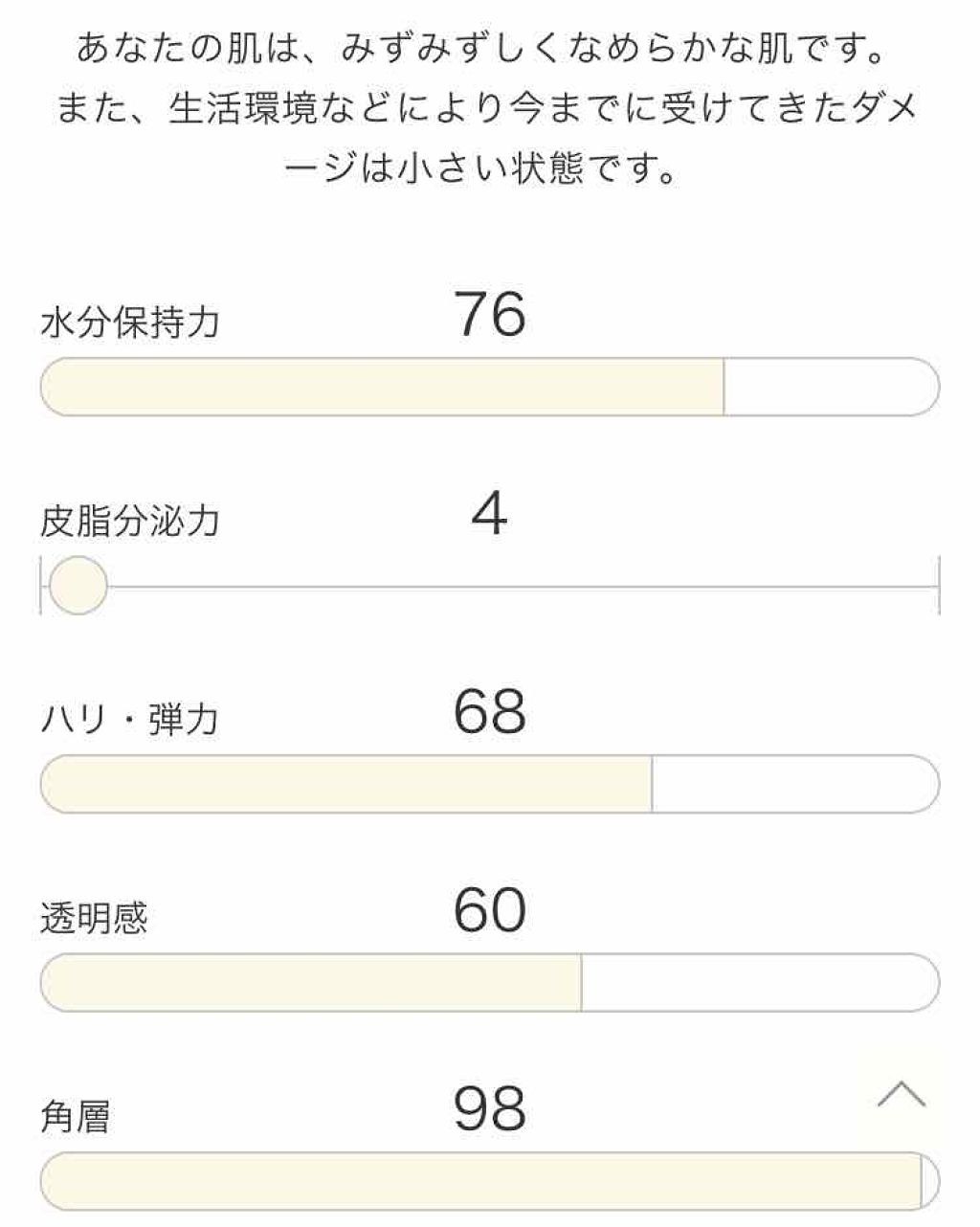Screen dimensions: 980x1227
Task: Click the score 76 above the moisture bar
Action: coord(489,318)
